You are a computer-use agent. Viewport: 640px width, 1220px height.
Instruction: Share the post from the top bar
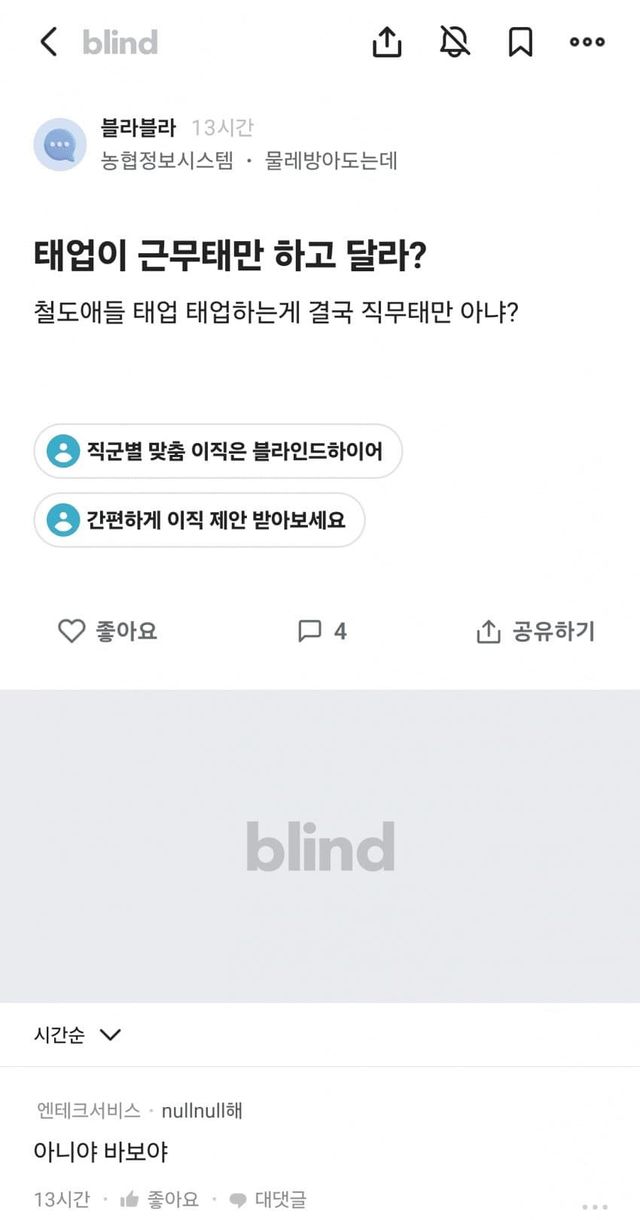387,42
